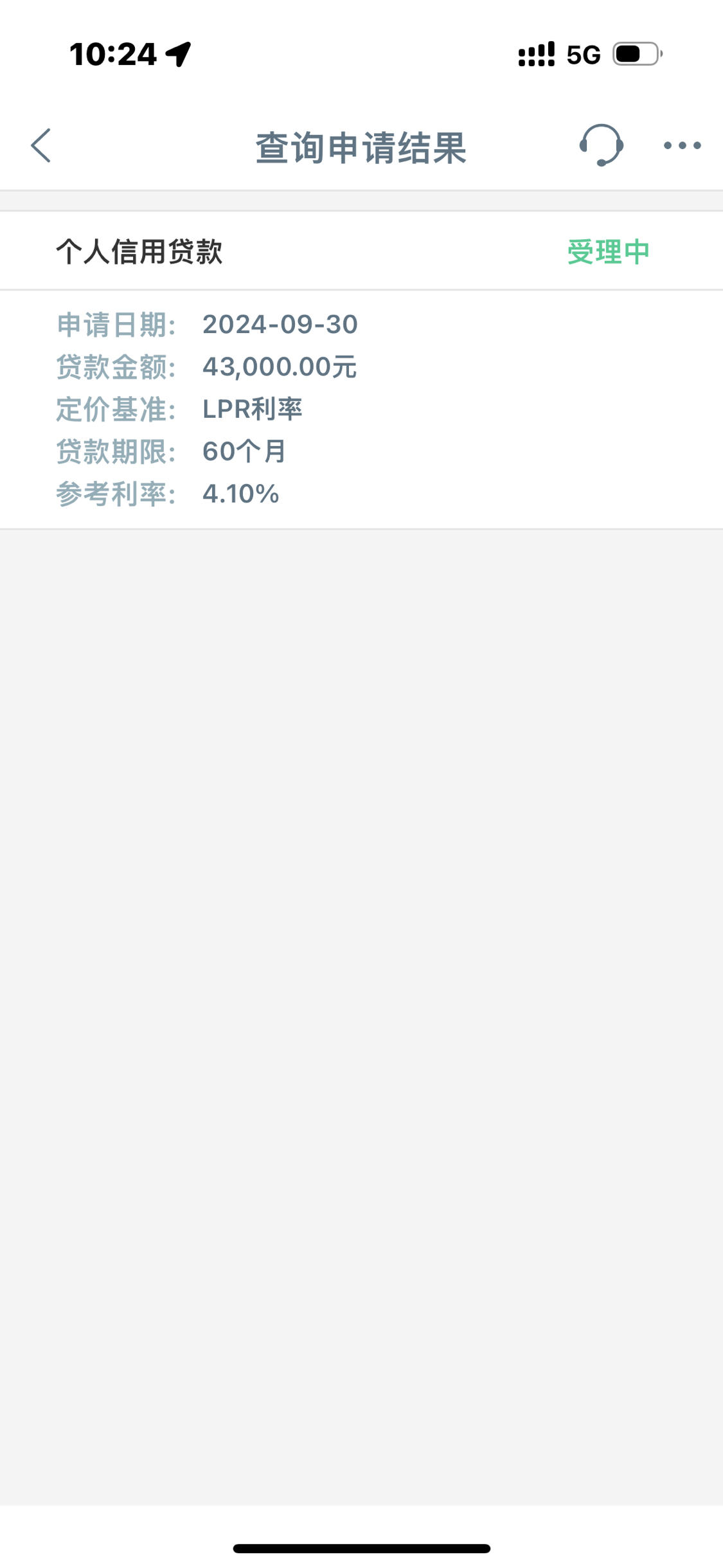This screenshot has height=1568, width=723.
Task: Open customer service headset icon
Action: [x=601, y=145]
